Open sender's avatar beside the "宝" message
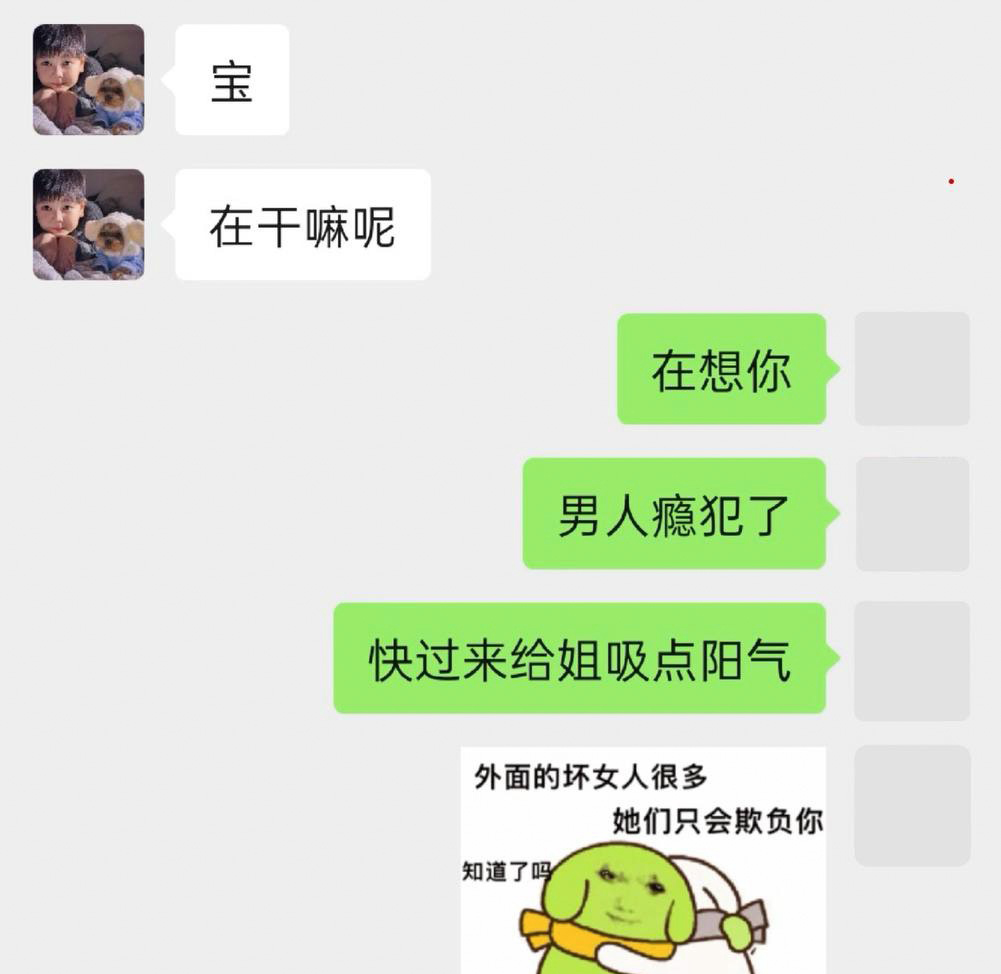The width and height of the screenshot is (1001, 974). (x=88, y=79)
